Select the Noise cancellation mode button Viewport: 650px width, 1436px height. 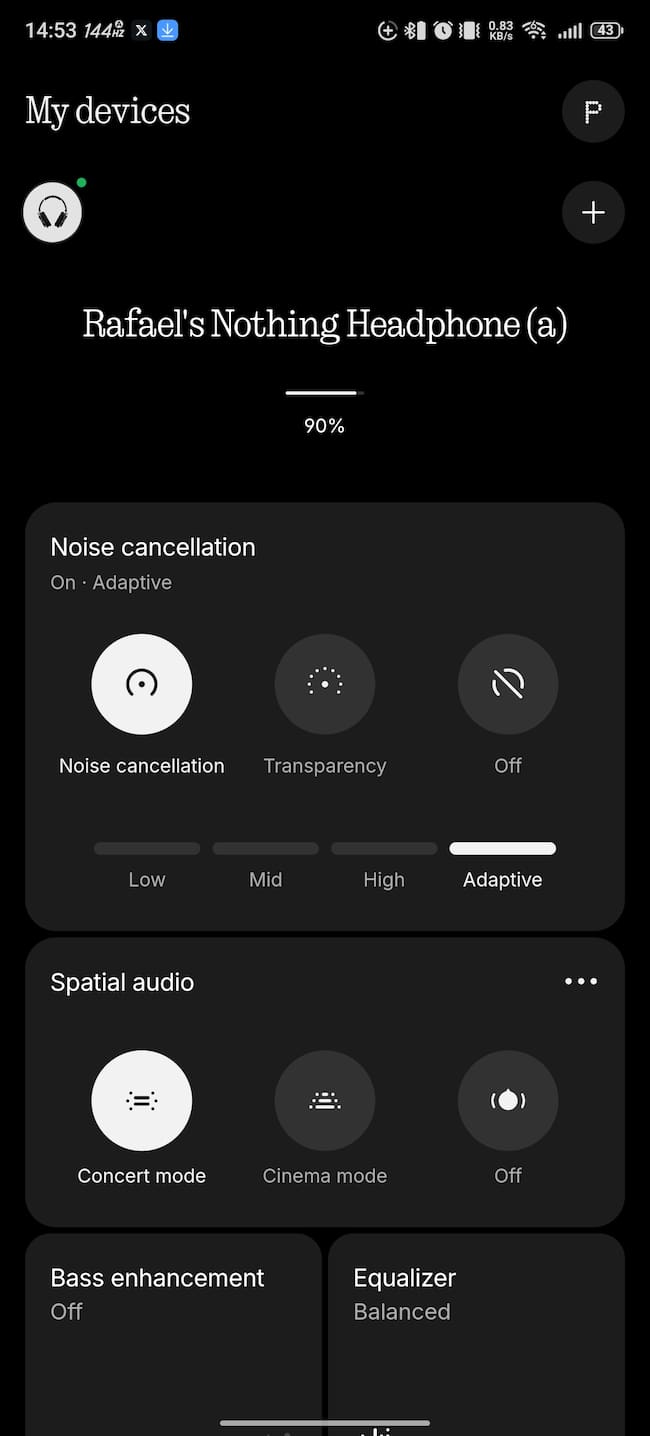coord(142,684)
